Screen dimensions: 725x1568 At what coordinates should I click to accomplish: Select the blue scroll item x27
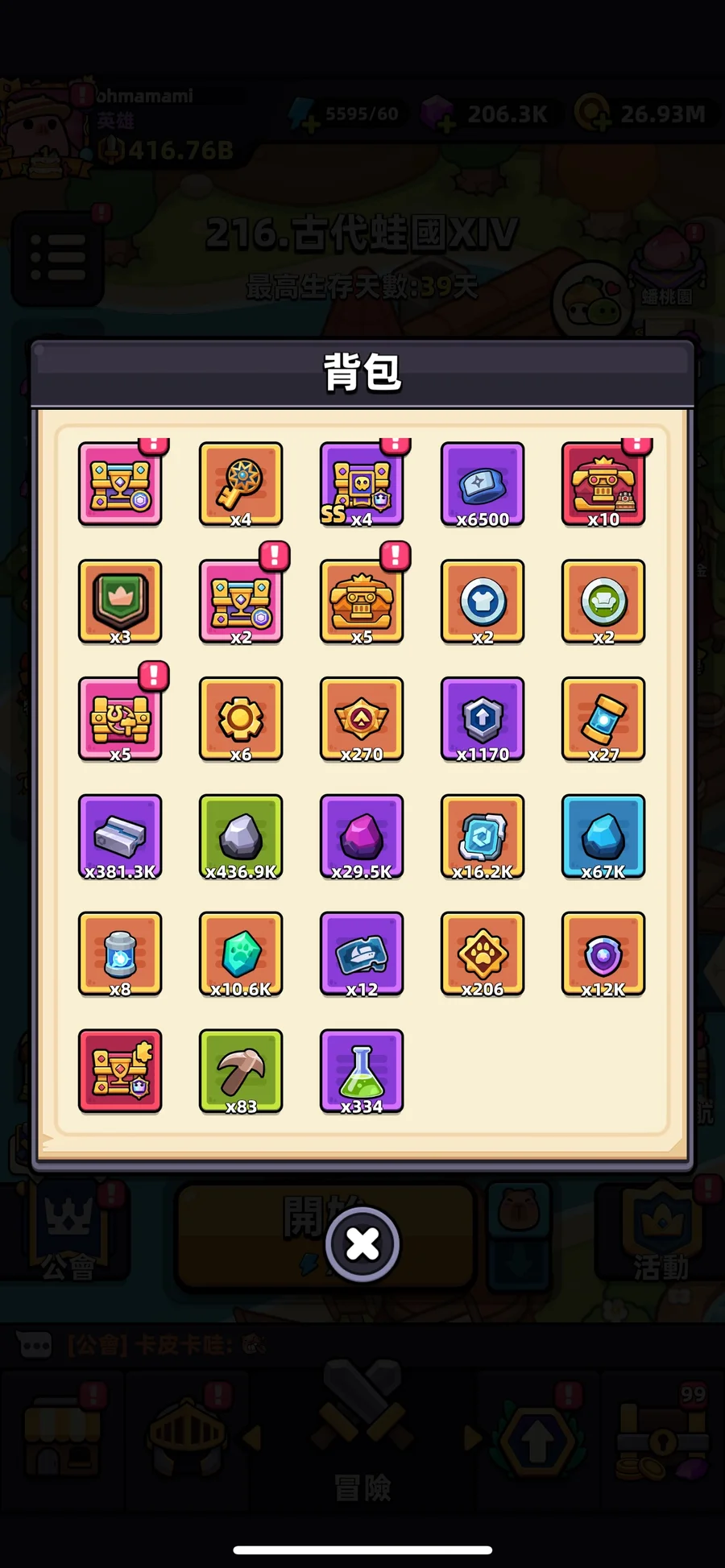coord(603,718)
